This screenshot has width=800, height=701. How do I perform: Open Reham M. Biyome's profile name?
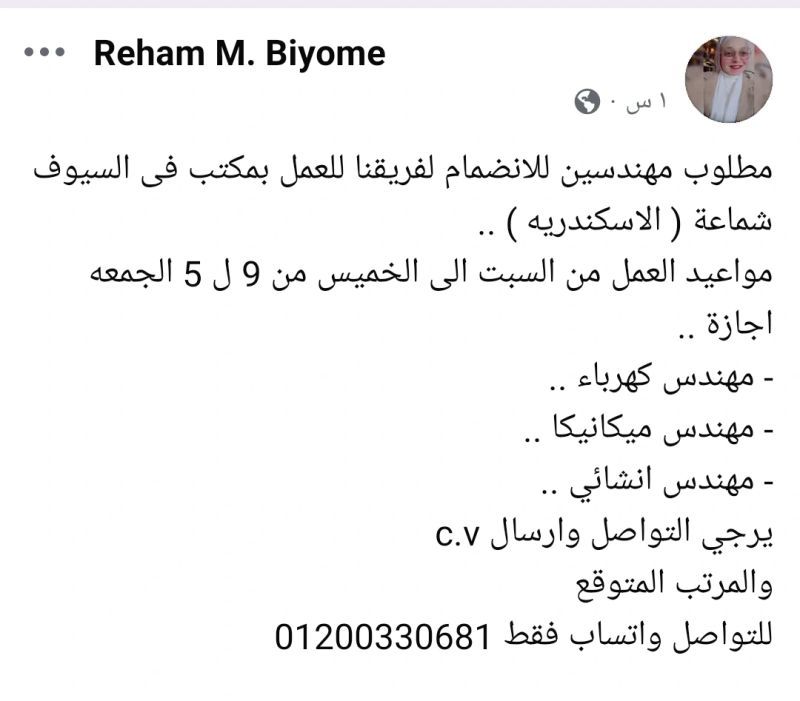click(239, 53)
